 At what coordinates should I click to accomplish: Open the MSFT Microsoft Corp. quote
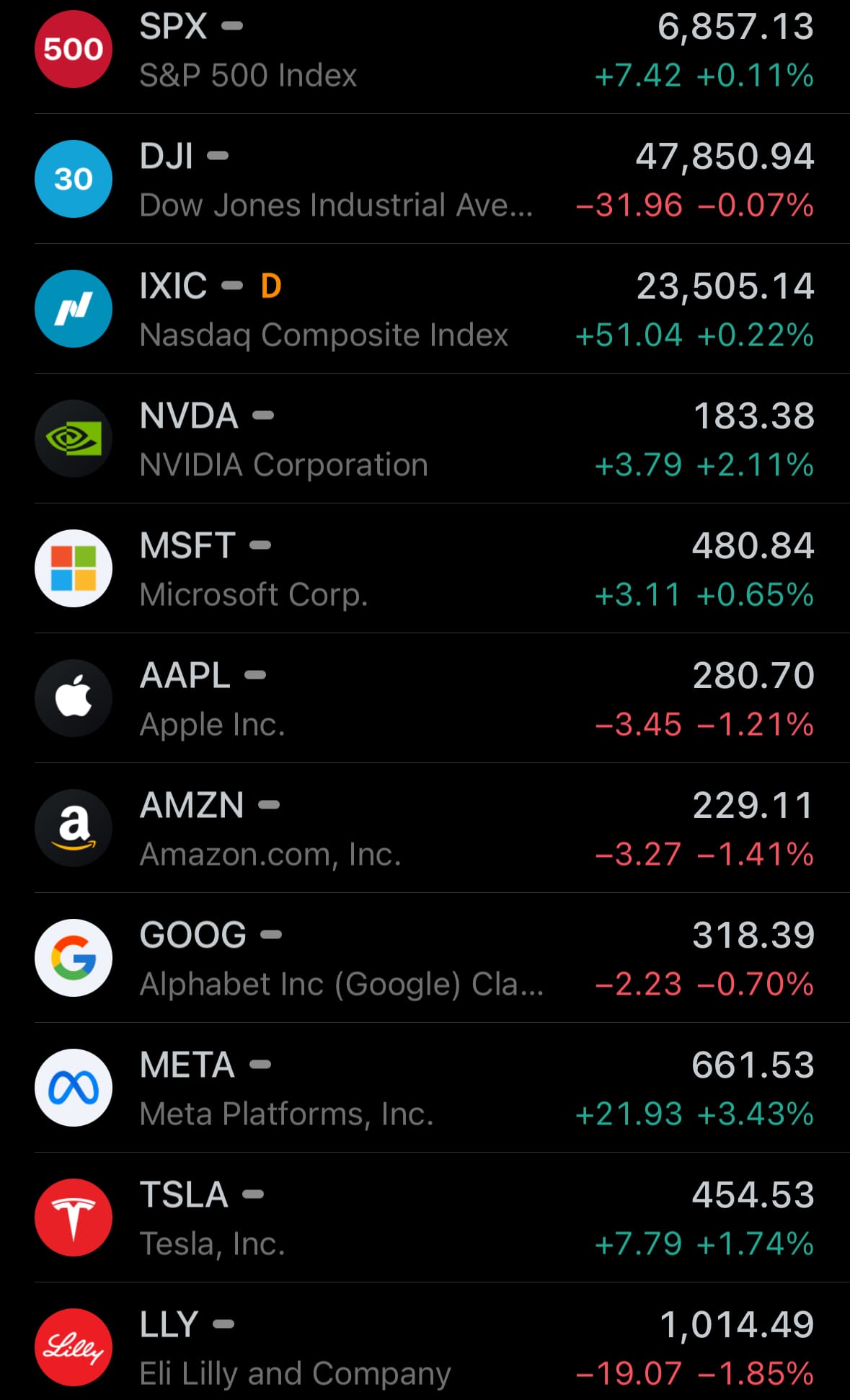coord(425,569)
